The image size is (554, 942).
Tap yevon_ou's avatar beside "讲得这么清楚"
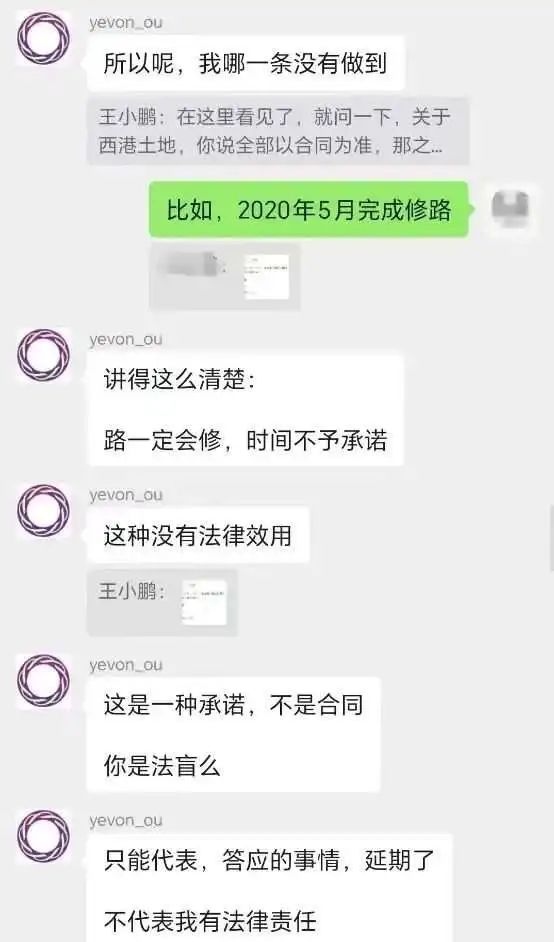coord(43,356)
